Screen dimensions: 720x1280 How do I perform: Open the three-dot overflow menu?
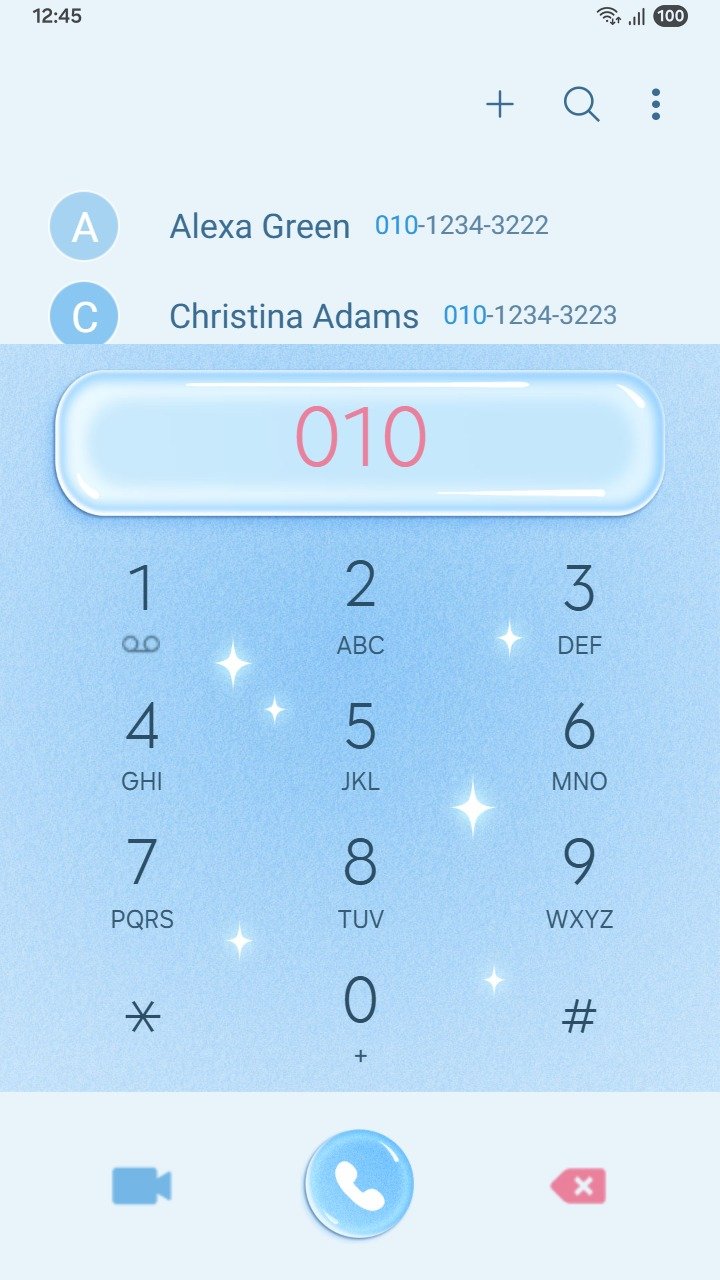(x=655, y=104)
